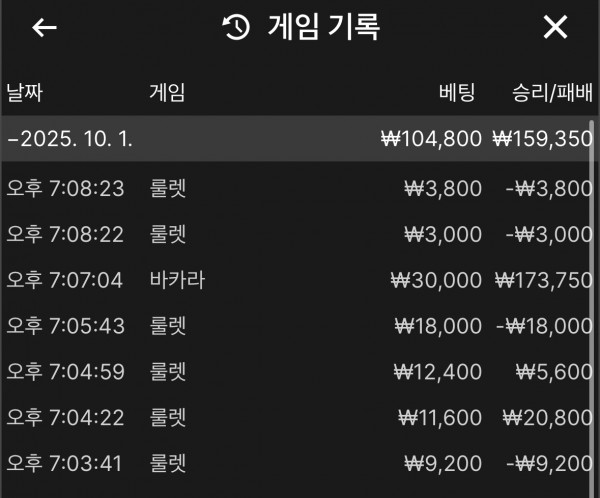Open the 7:05:43 roulette record

click(300, 325)
